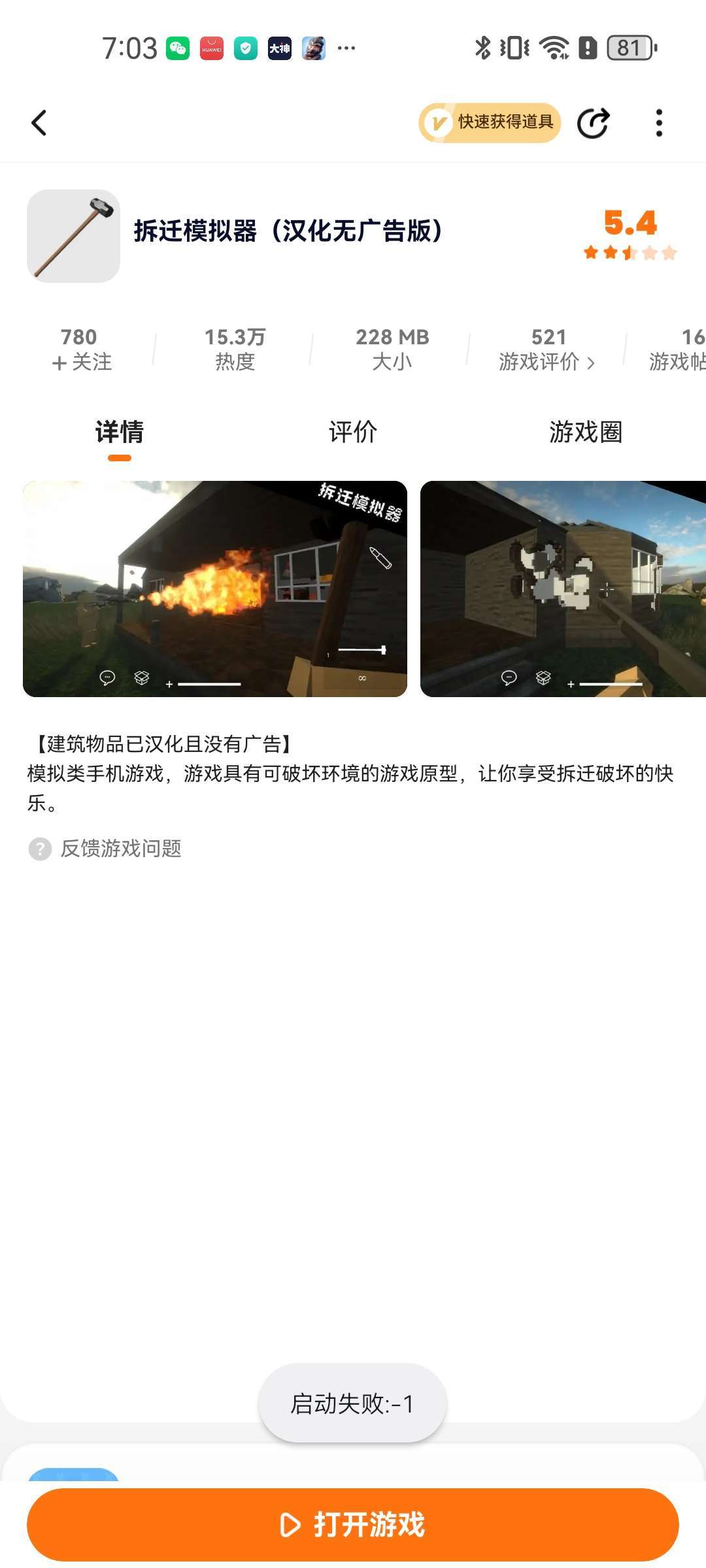Select the 详情 tab
This screenshot has width=706, height=1568.
[x=119, y=432]
